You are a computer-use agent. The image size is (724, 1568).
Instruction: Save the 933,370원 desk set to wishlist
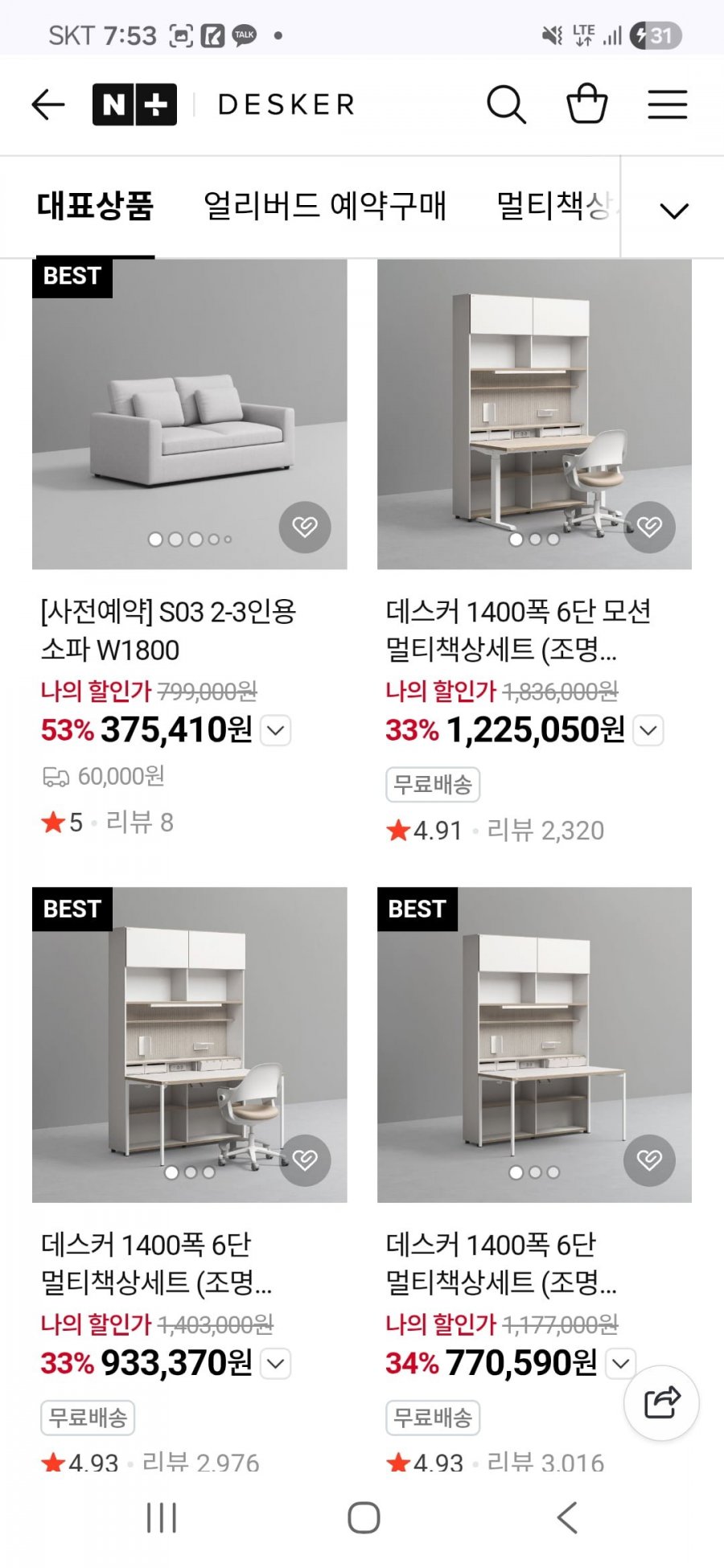305,1160
